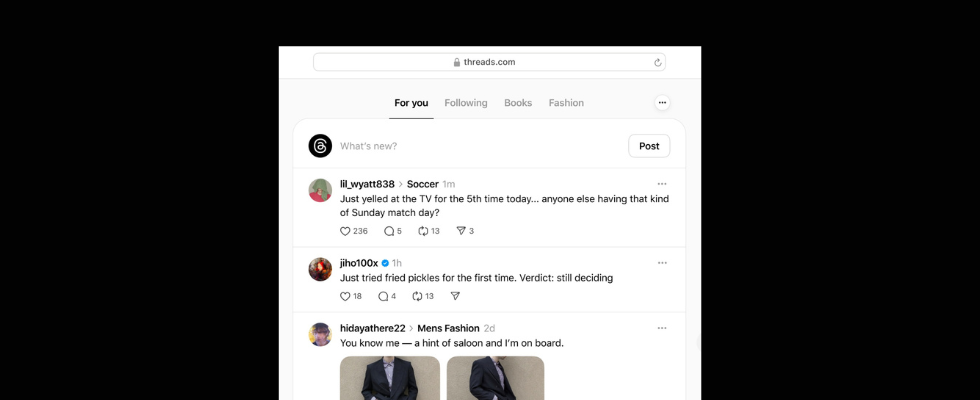Reply to lil_wyatt838's post

[x=389, y=231]
